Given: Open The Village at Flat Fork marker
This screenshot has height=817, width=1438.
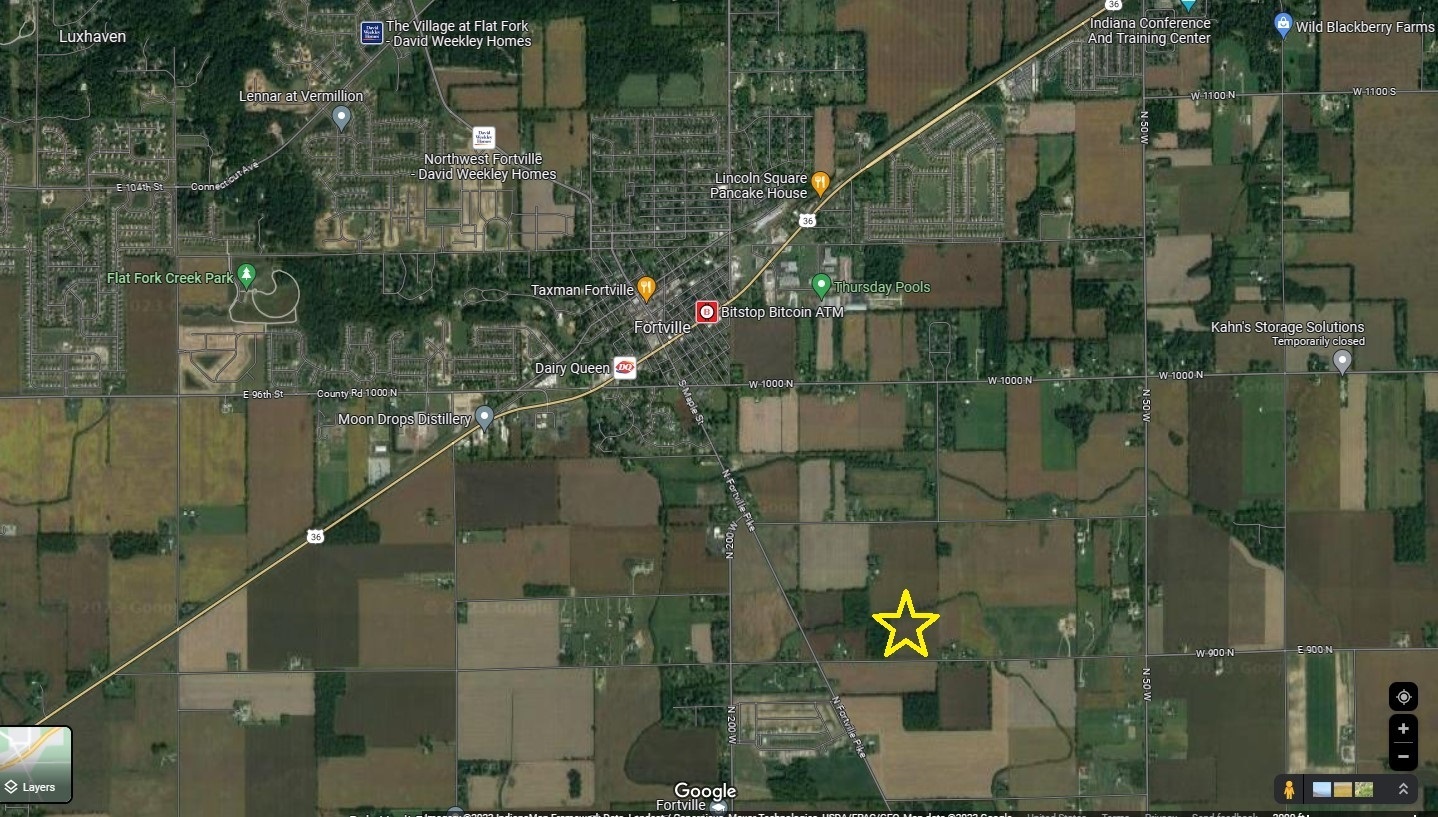Looking at the screenshot, I should coord(372,33).
